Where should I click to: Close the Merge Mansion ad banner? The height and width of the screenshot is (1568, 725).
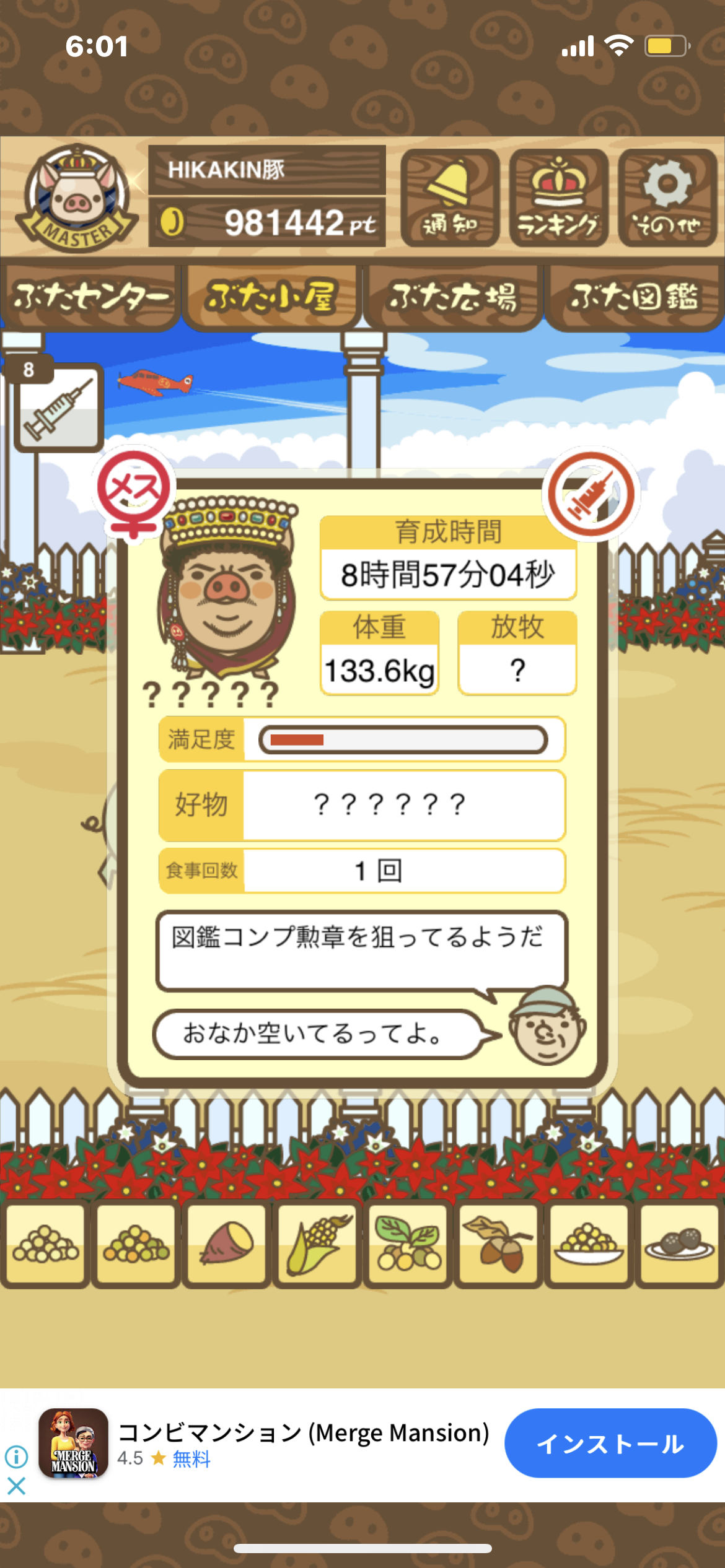17,1485
